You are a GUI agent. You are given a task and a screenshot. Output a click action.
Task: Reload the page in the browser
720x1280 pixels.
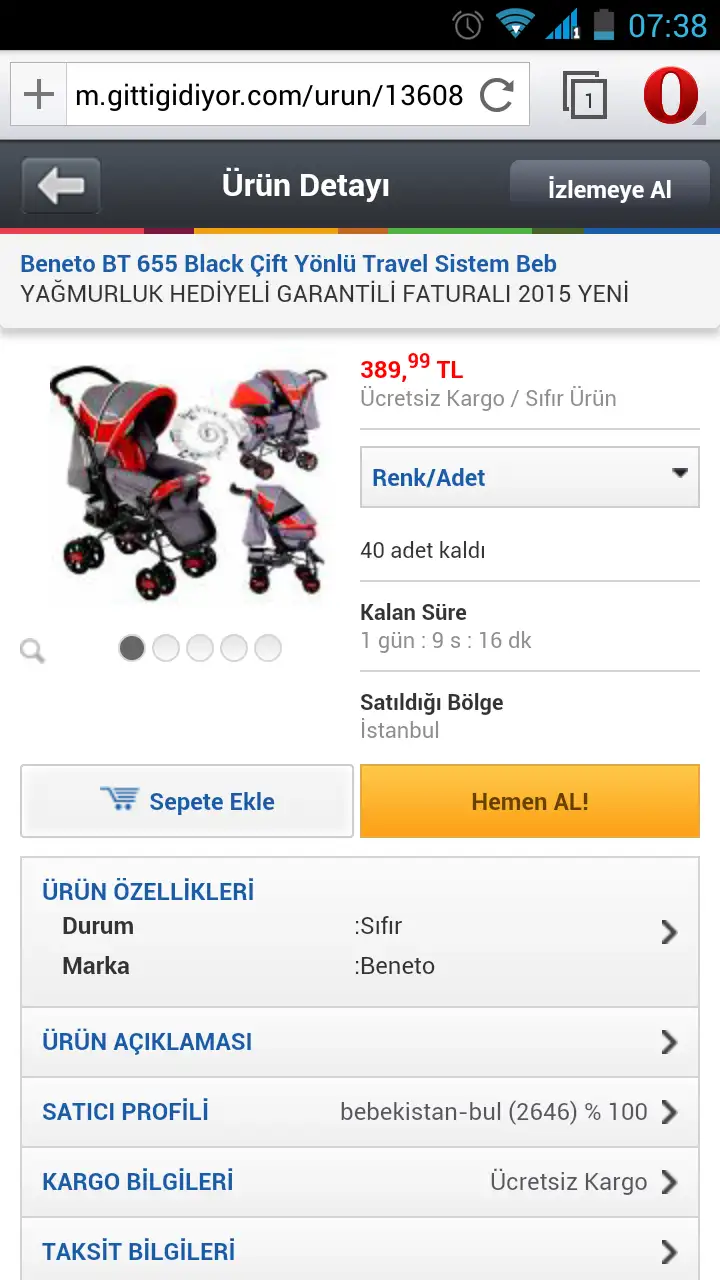pos(497,96)
